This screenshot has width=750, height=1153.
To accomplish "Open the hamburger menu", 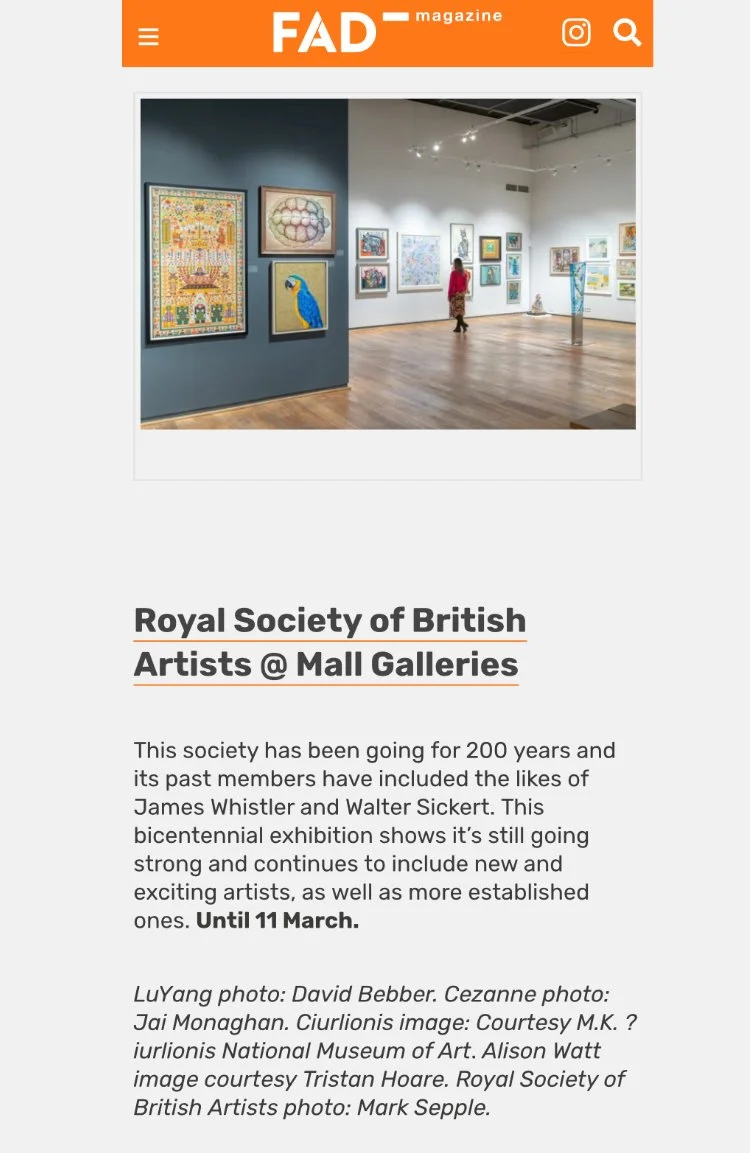I will pos(149,36).
